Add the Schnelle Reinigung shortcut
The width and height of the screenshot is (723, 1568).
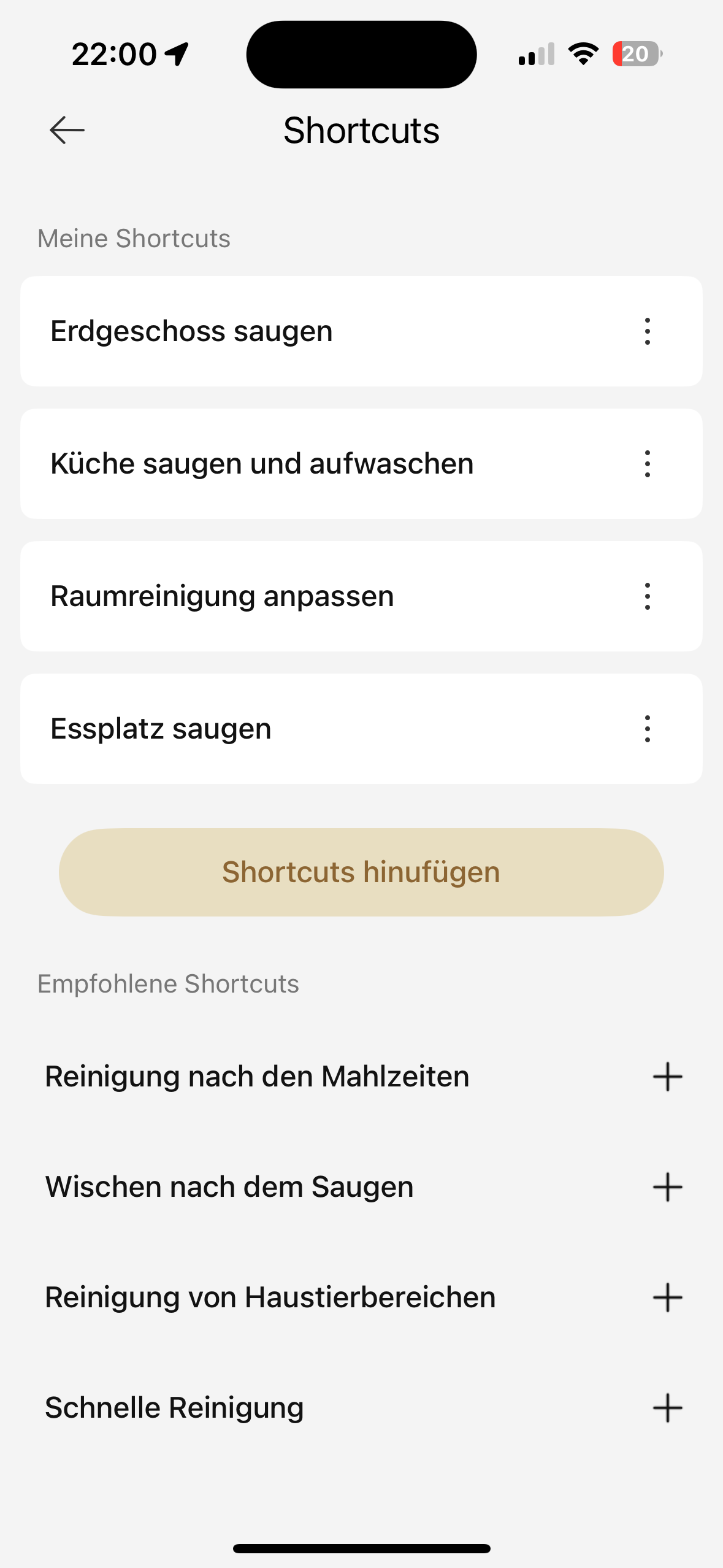click(667, 1408)
